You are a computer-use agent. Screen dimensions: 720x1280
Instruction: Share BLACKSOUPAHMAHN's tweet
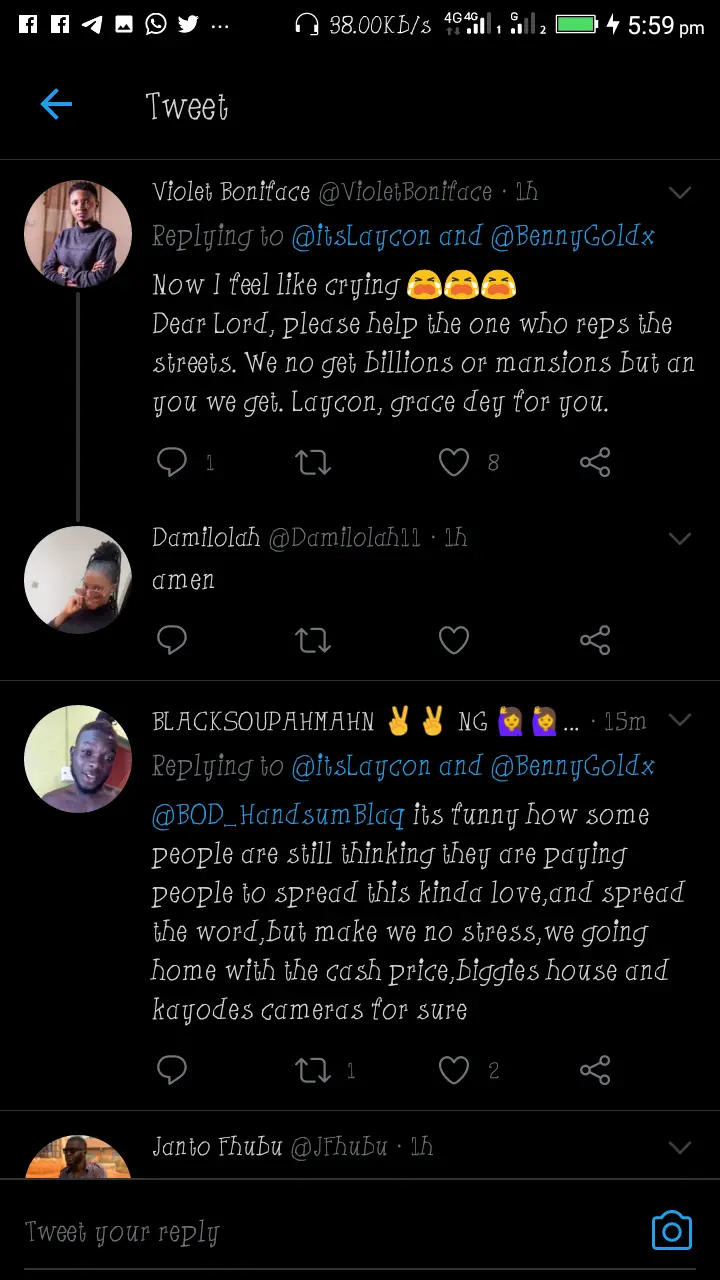tap(595, 1071)
